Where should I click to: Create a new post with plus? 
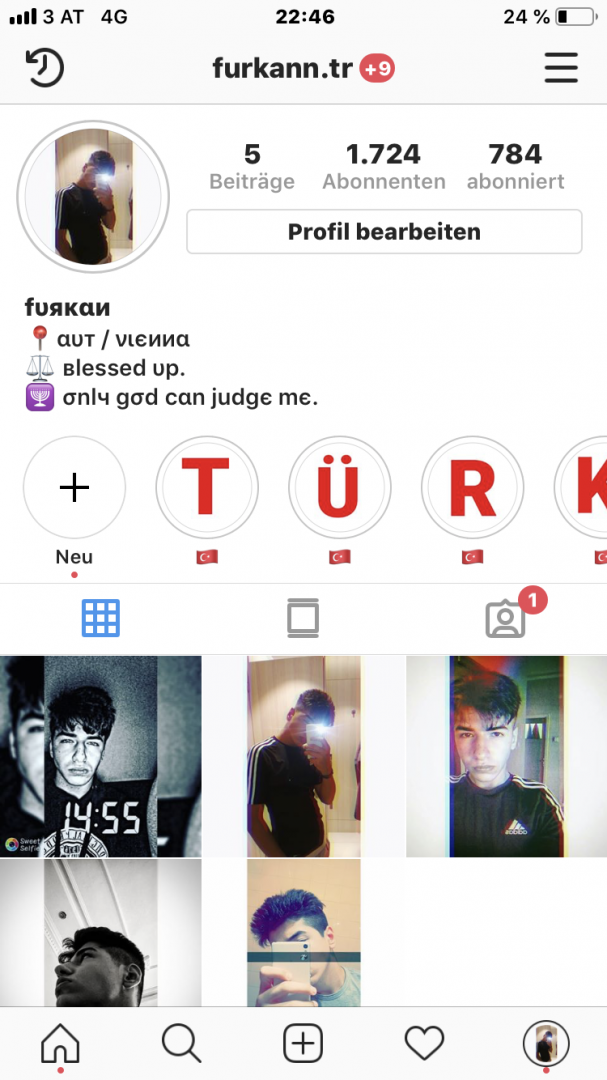[303, 1043]
